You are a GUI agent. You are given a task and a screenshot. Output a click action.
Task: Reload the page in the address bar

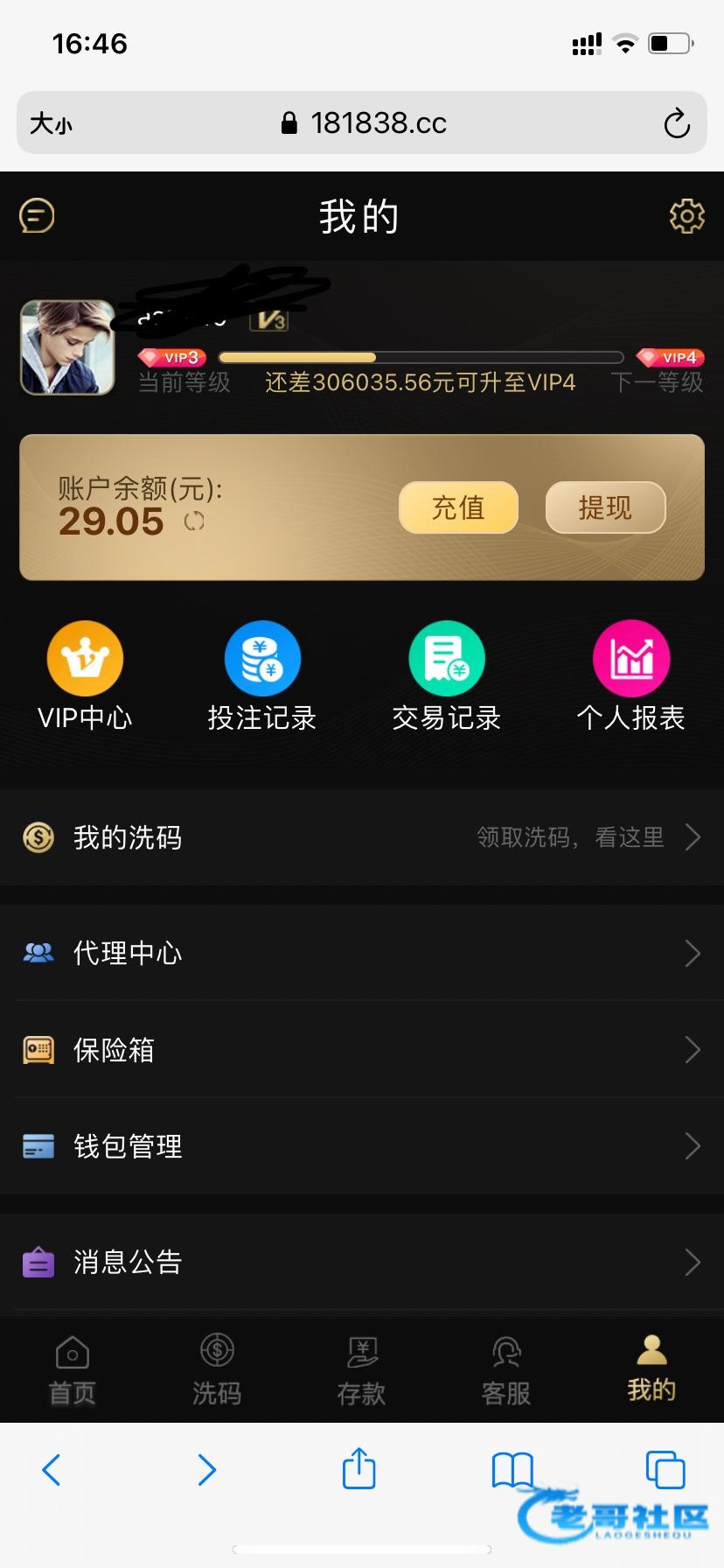[676, 123]
